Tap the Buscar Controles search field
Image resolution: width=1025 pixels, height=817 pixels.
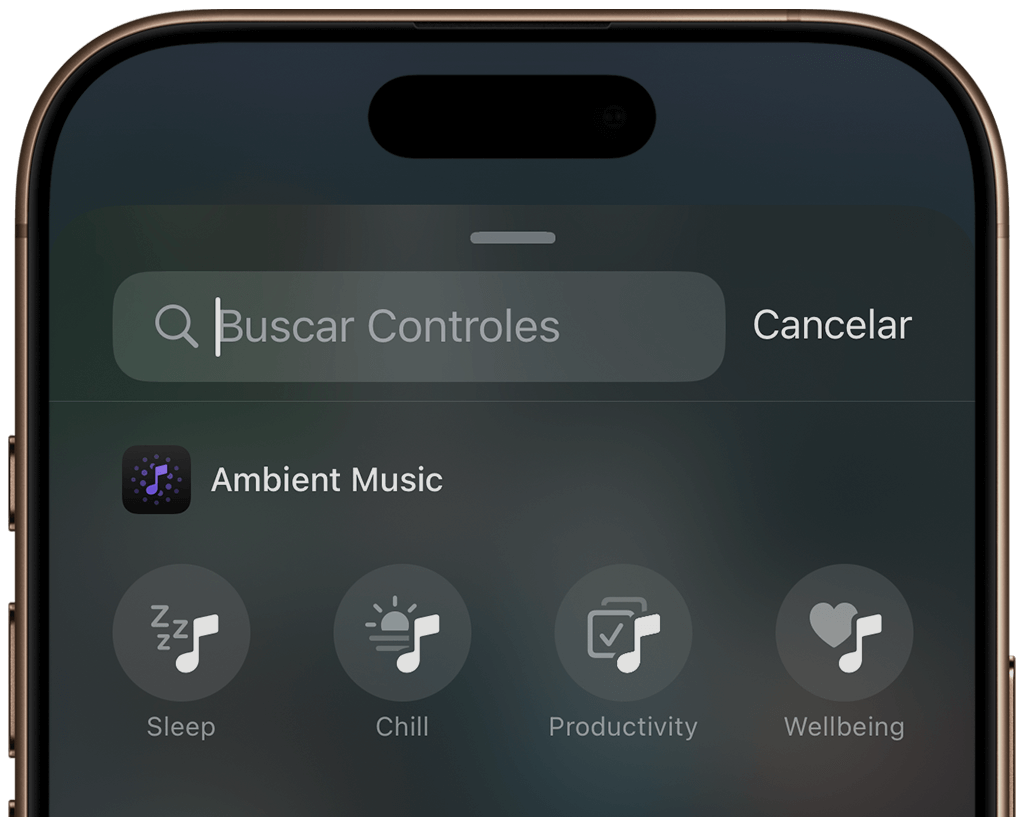click(420, 326)
